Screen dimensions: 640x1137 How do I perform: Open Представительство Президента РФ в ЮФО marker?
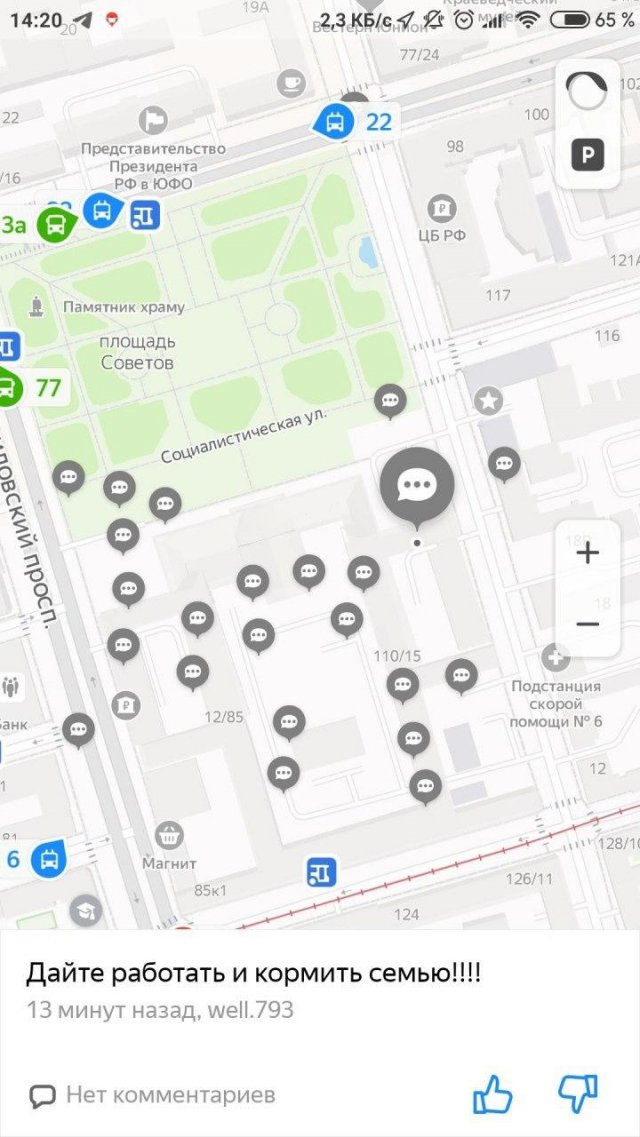tap(153, 120)
